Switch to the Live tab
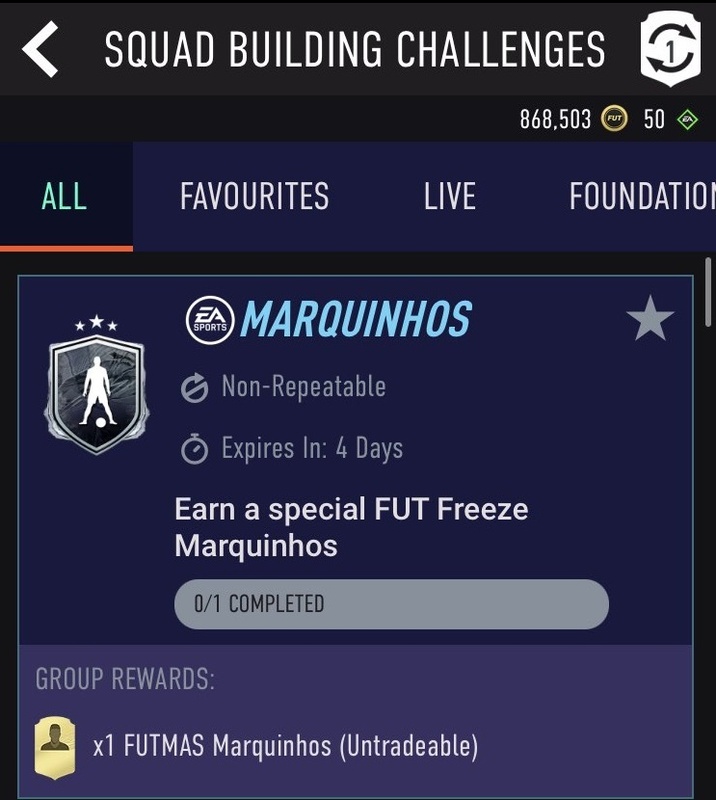716x800 pixels. tap(449, 197)
